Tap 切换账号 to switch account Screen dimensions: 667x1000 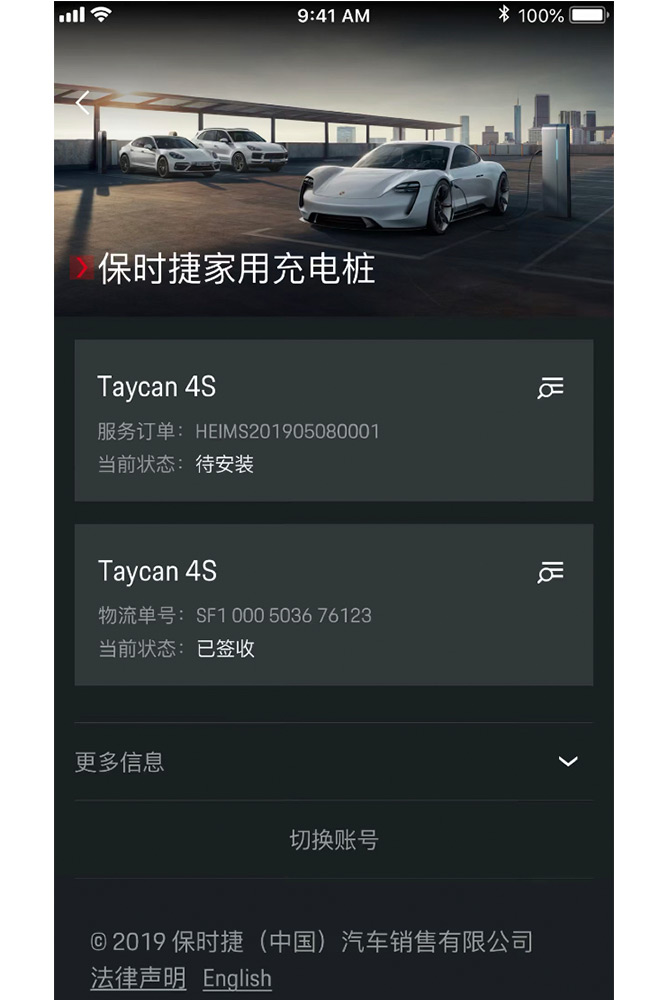(x=333, y=840)
